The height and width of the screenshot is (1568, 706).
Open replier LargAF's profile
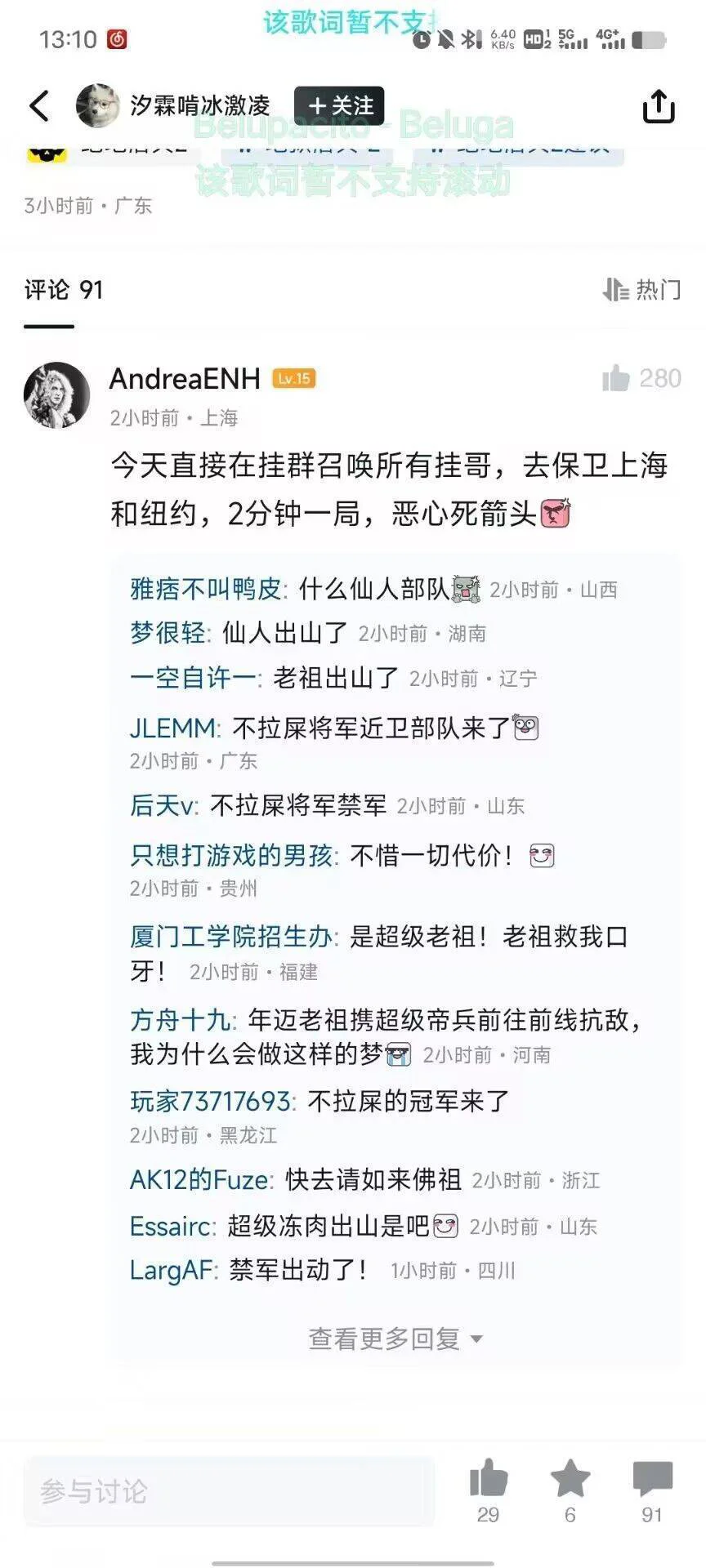point(172,1271)
